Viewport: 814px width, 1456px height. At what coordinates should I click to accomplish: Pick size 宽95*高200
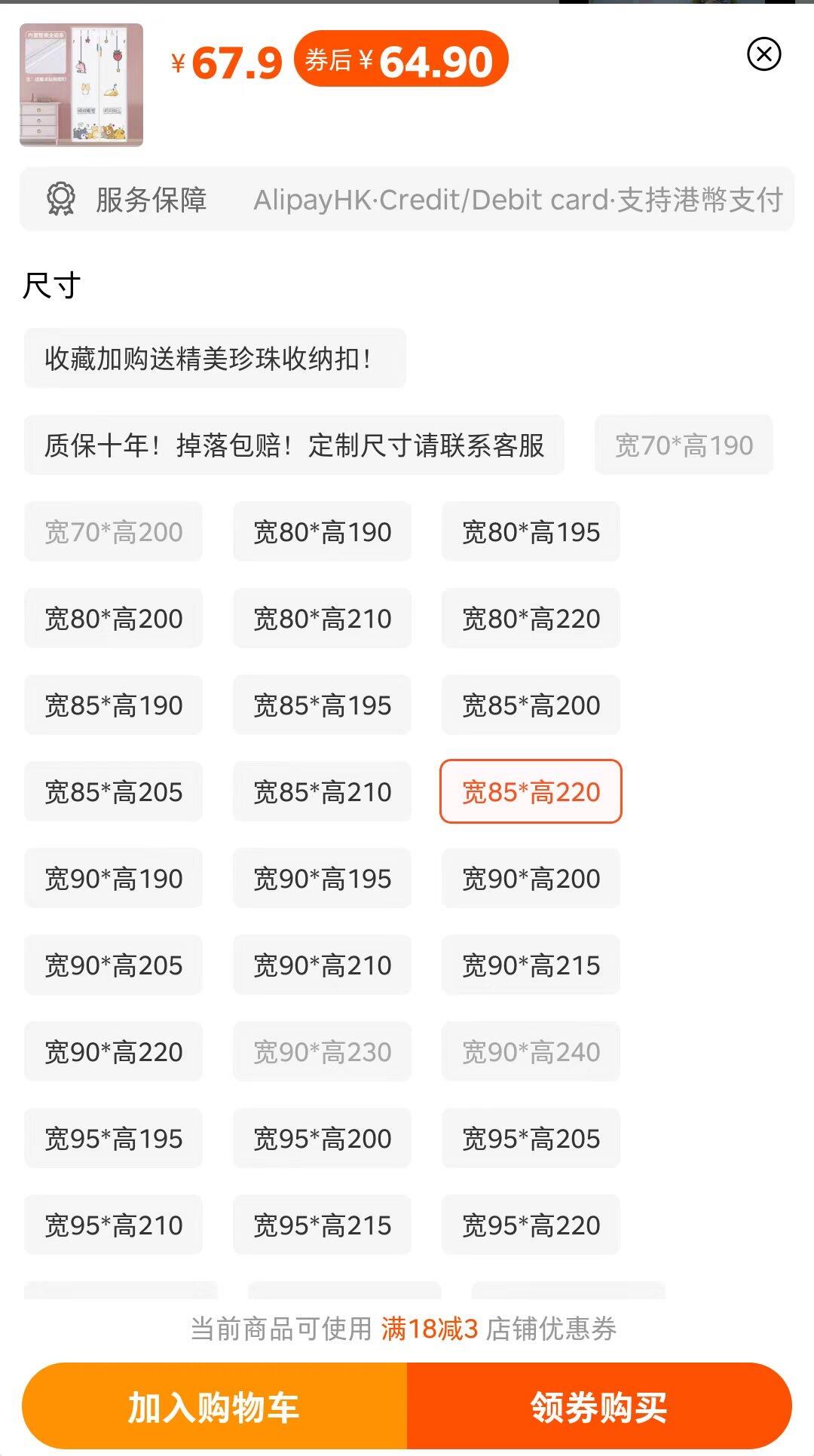(322, 1139)
